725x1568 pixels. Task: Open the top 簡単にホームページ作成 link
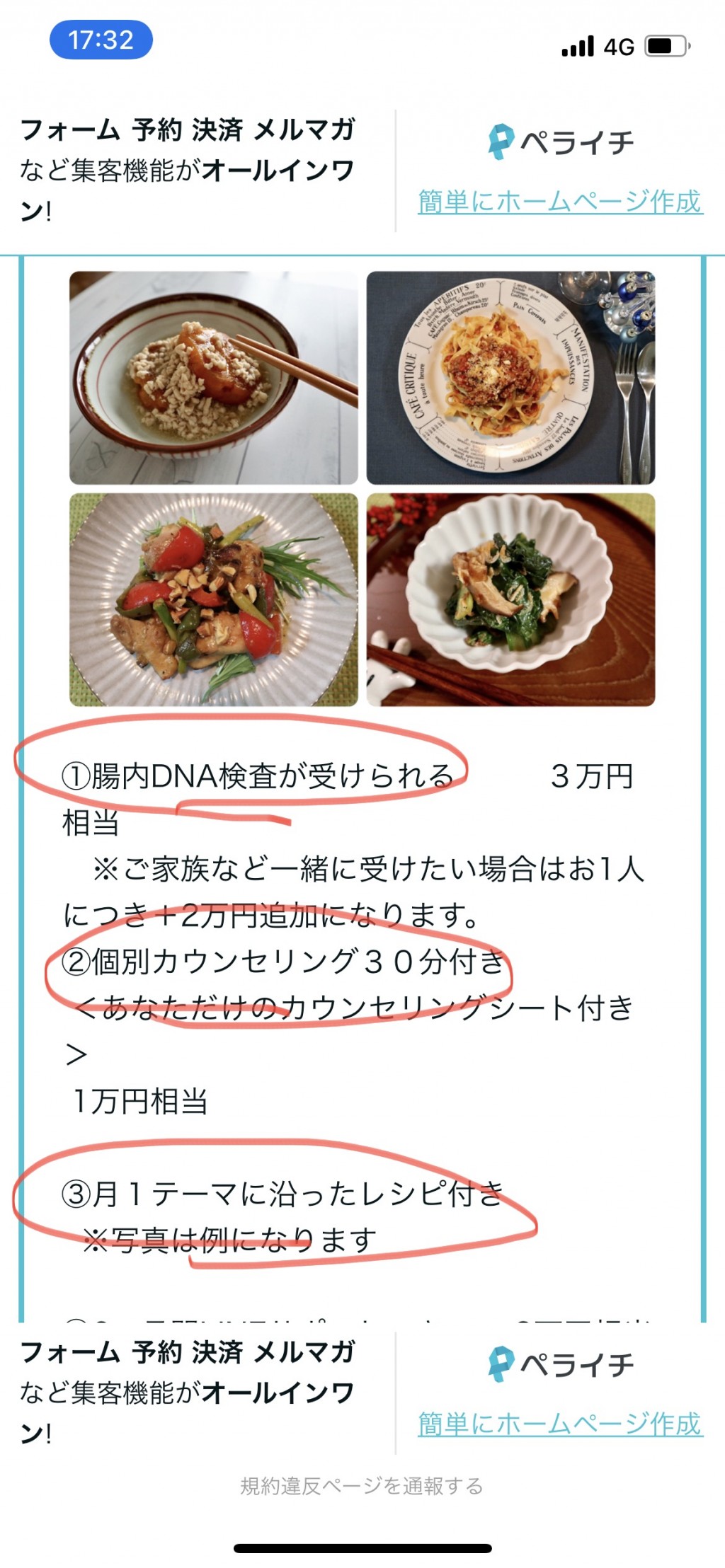click(x=560, y=202)
